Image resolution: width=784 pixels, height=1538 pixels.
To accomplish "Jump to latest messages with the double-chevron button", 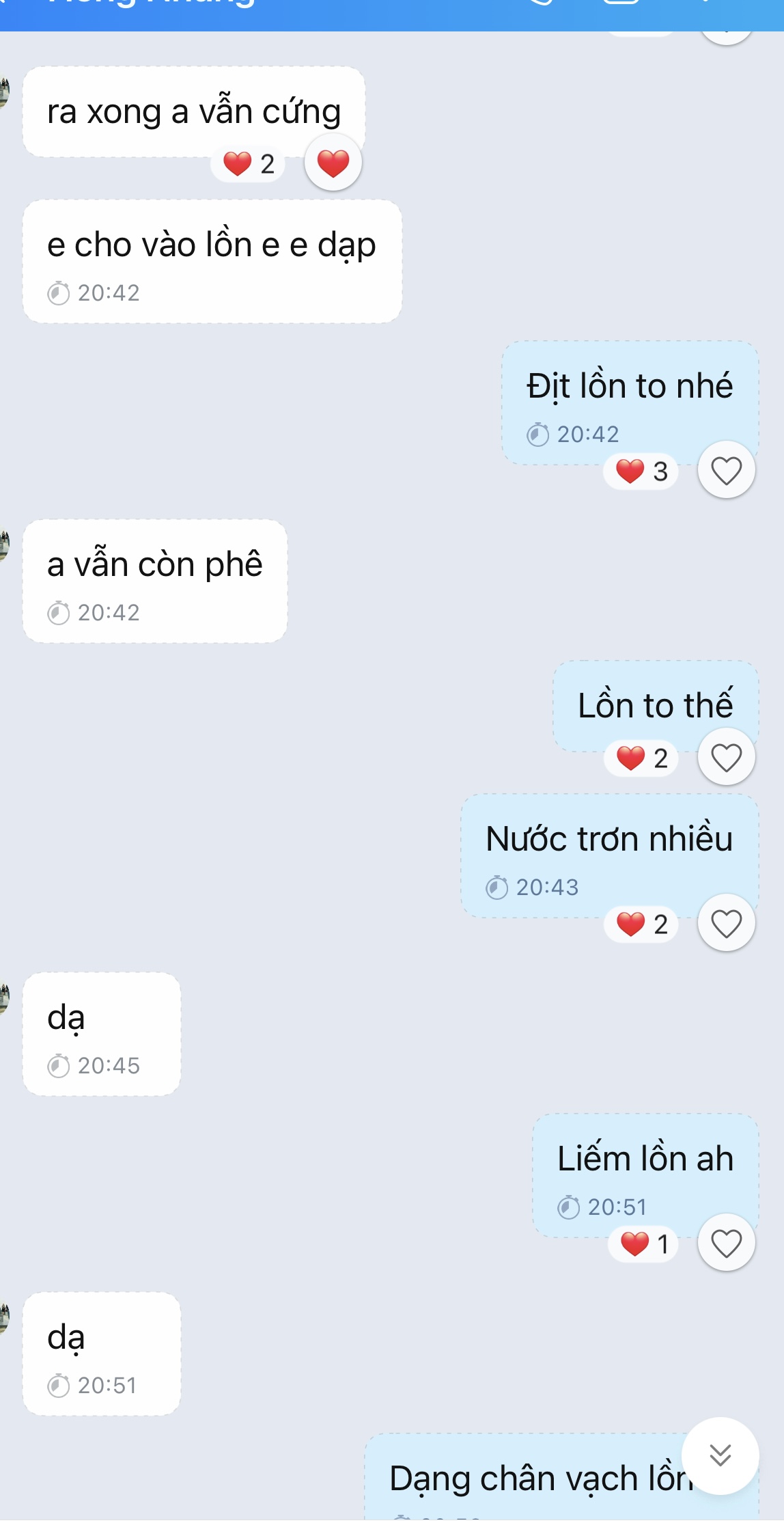I will point(720,1455).
